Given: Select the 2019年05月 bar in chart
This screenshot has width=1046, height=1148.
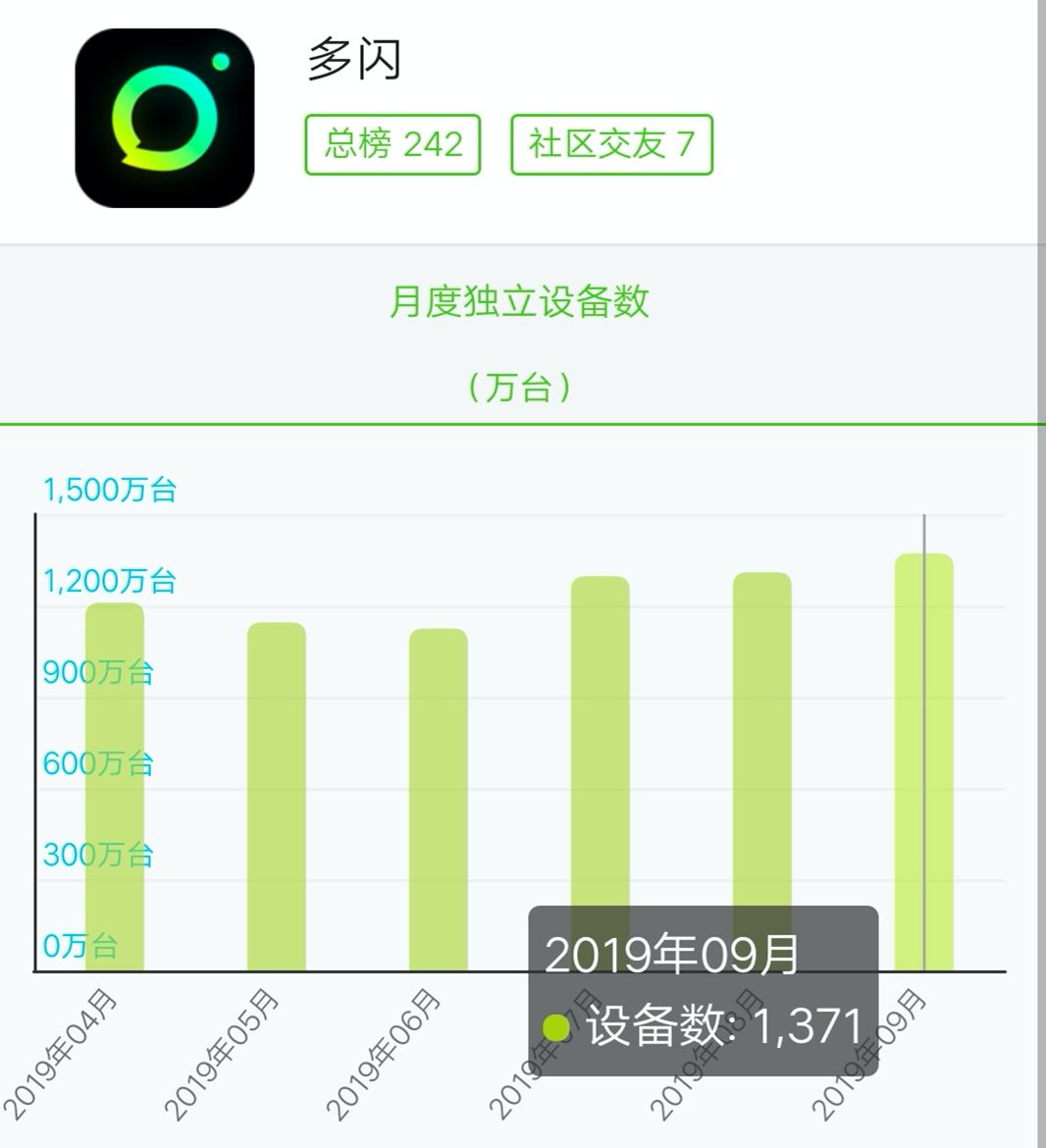Looking at the screenshot, I should tap(277, 795).
